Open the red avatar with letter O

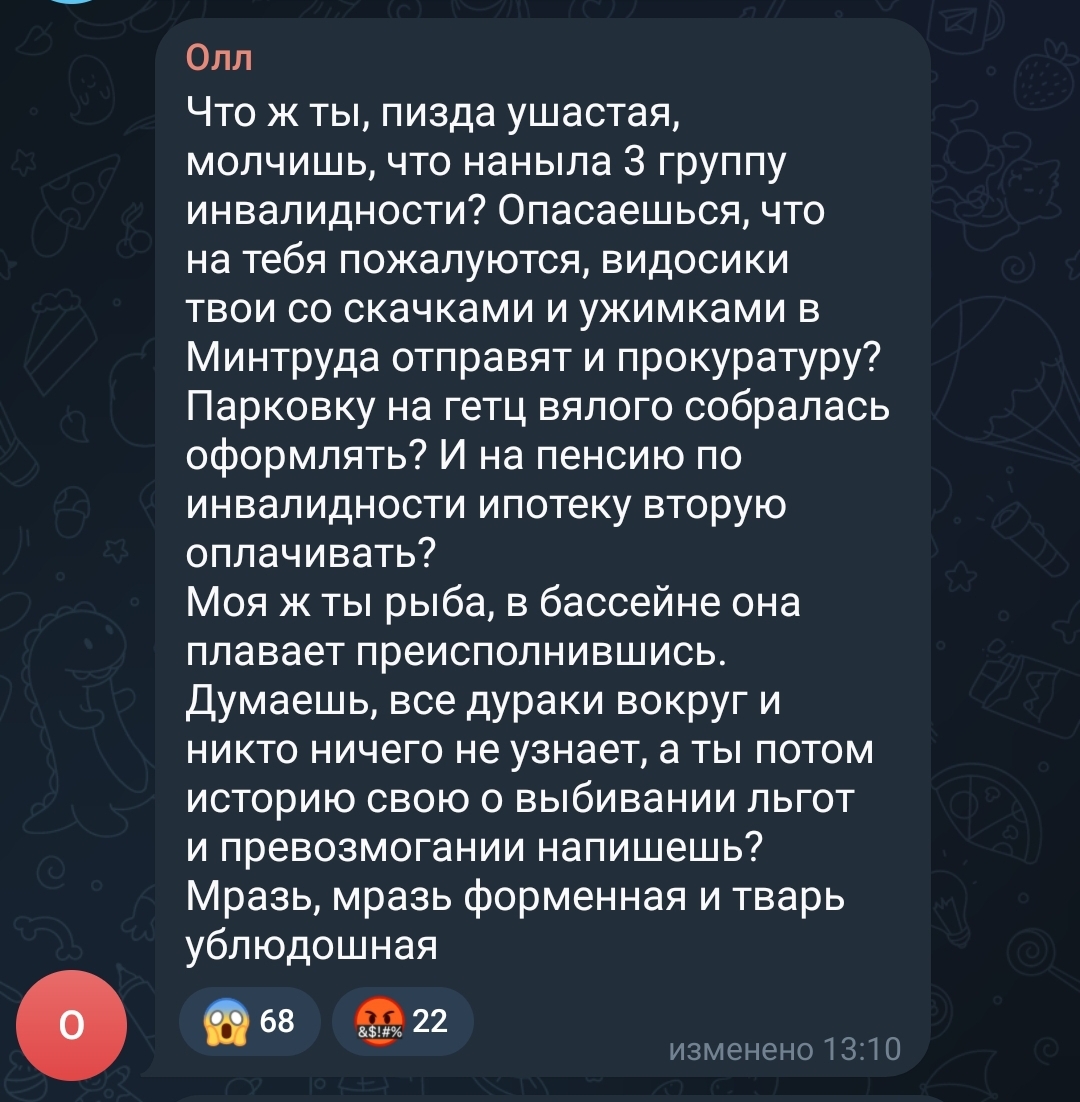pos(70,1024)
